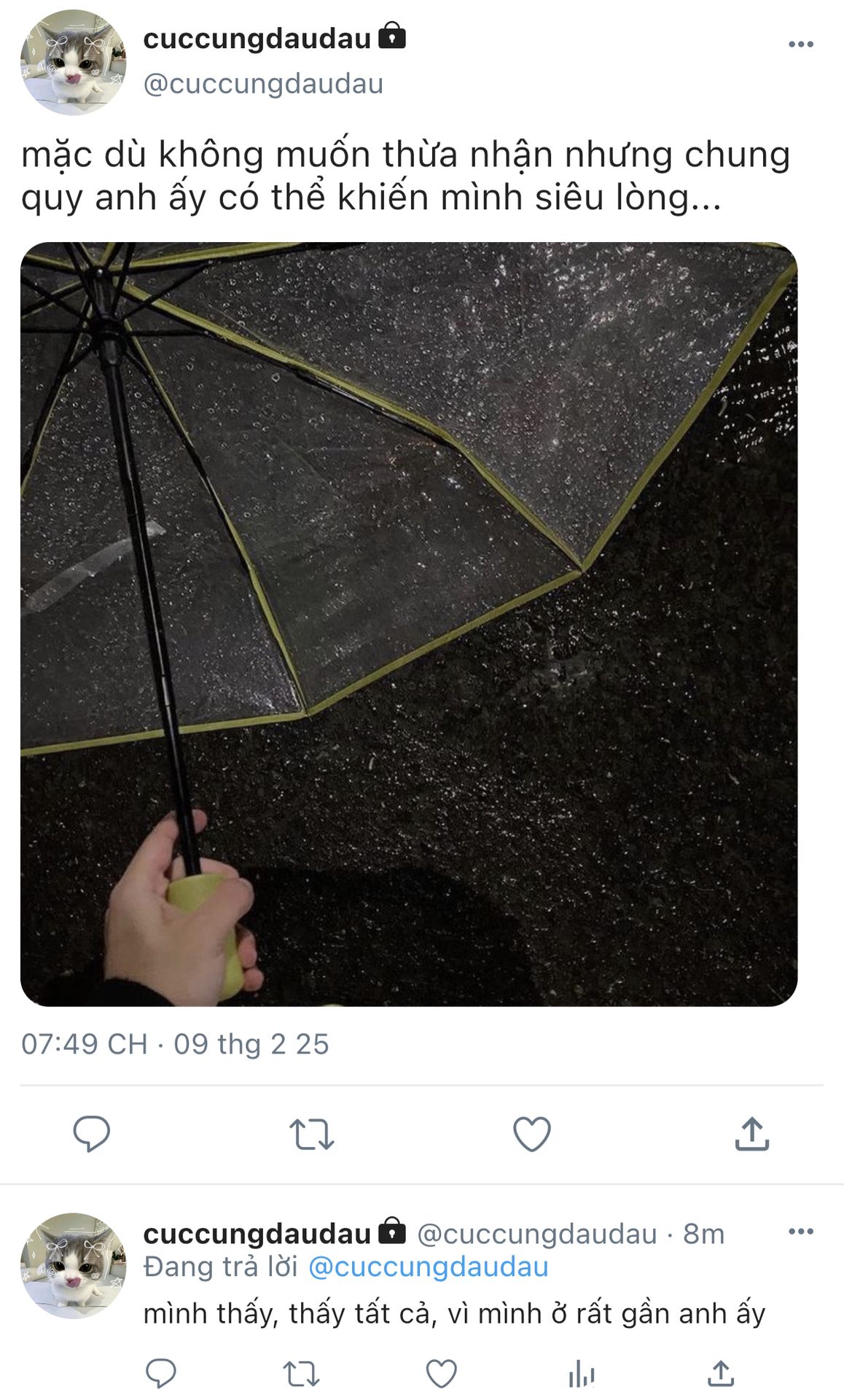Tap the @cuccungdaudau mention link in reply
This screenshot has height=1400, width=844.
[428, 1267]
